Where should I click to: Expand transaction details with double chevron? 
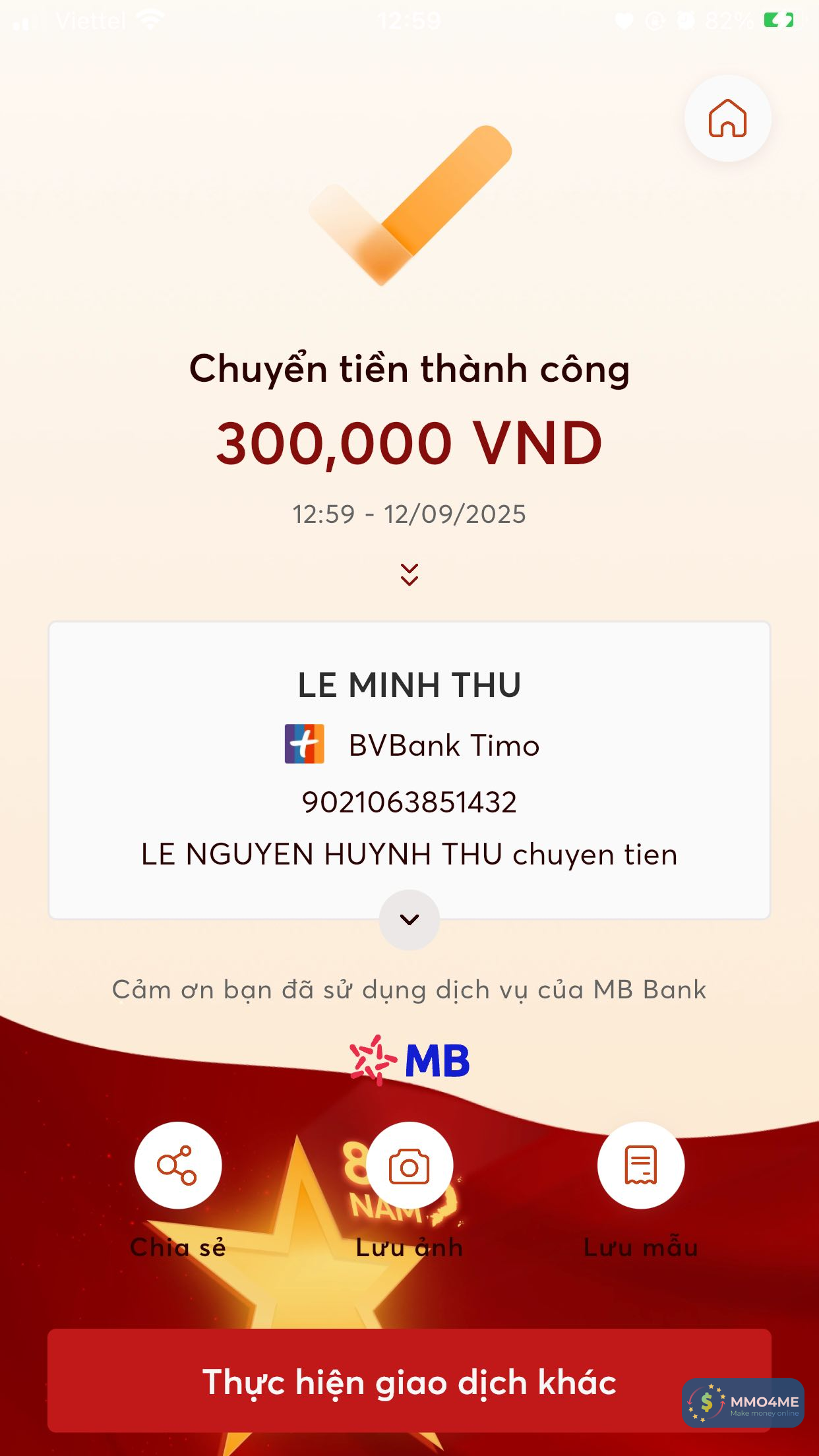pos(409,575)
